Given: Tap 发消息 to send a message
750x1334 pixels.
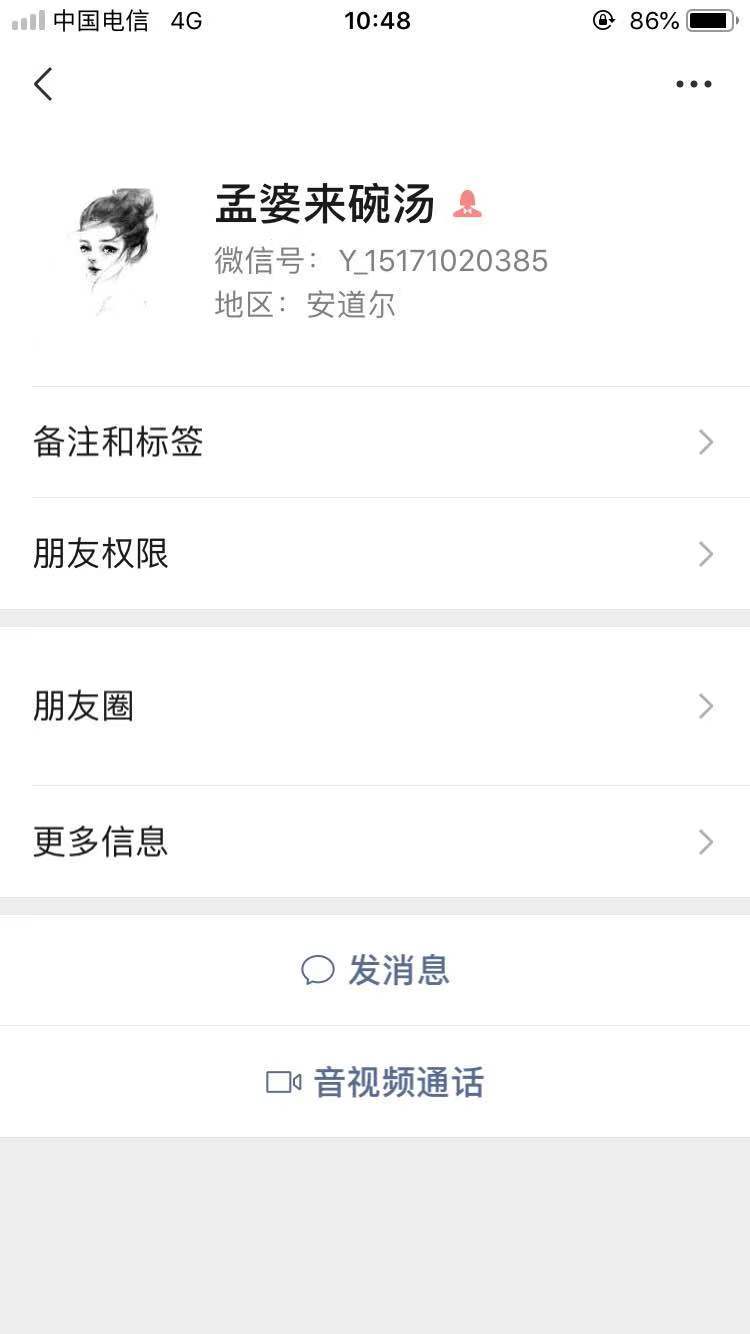Looking at the screenshot, I should (375, 970).
